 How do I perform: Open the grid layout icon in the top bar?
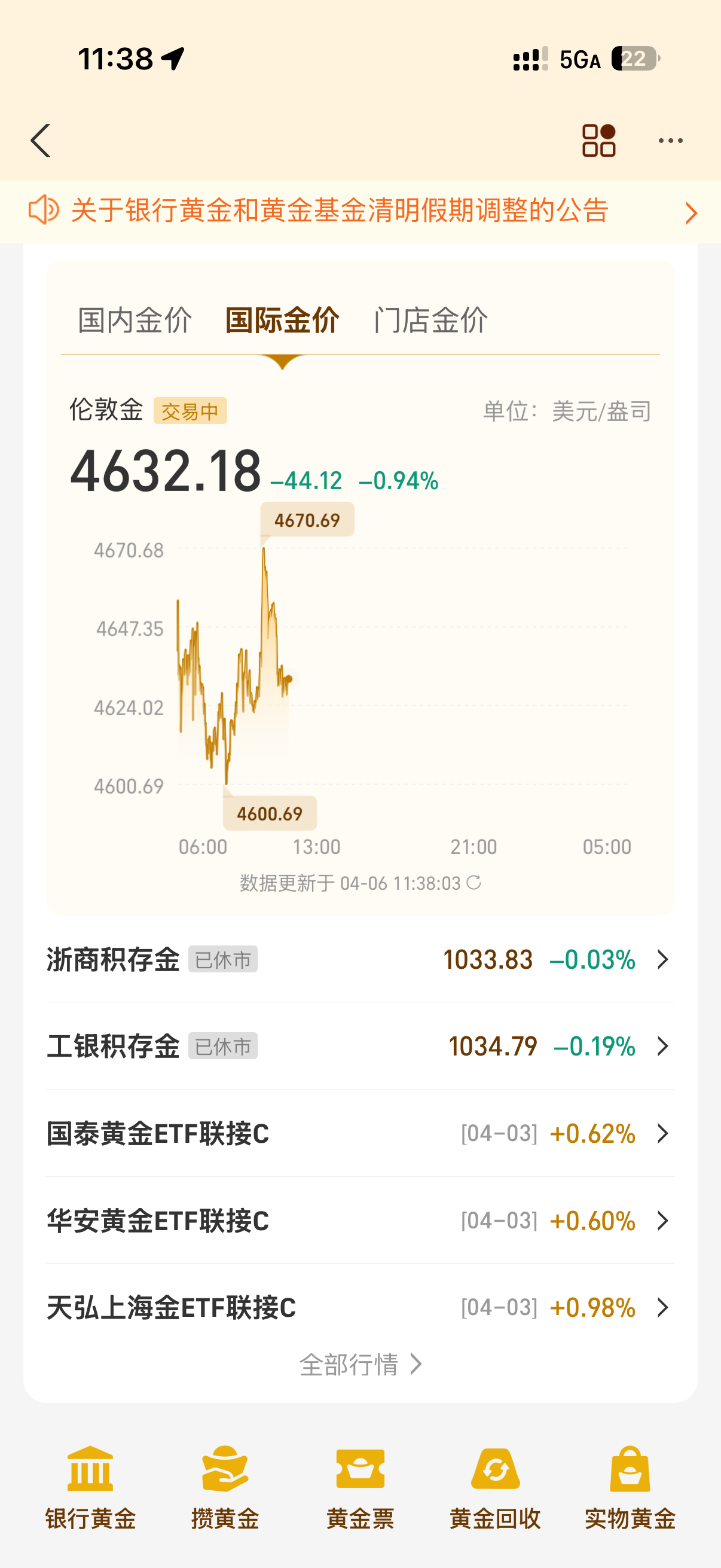[598, 139]
